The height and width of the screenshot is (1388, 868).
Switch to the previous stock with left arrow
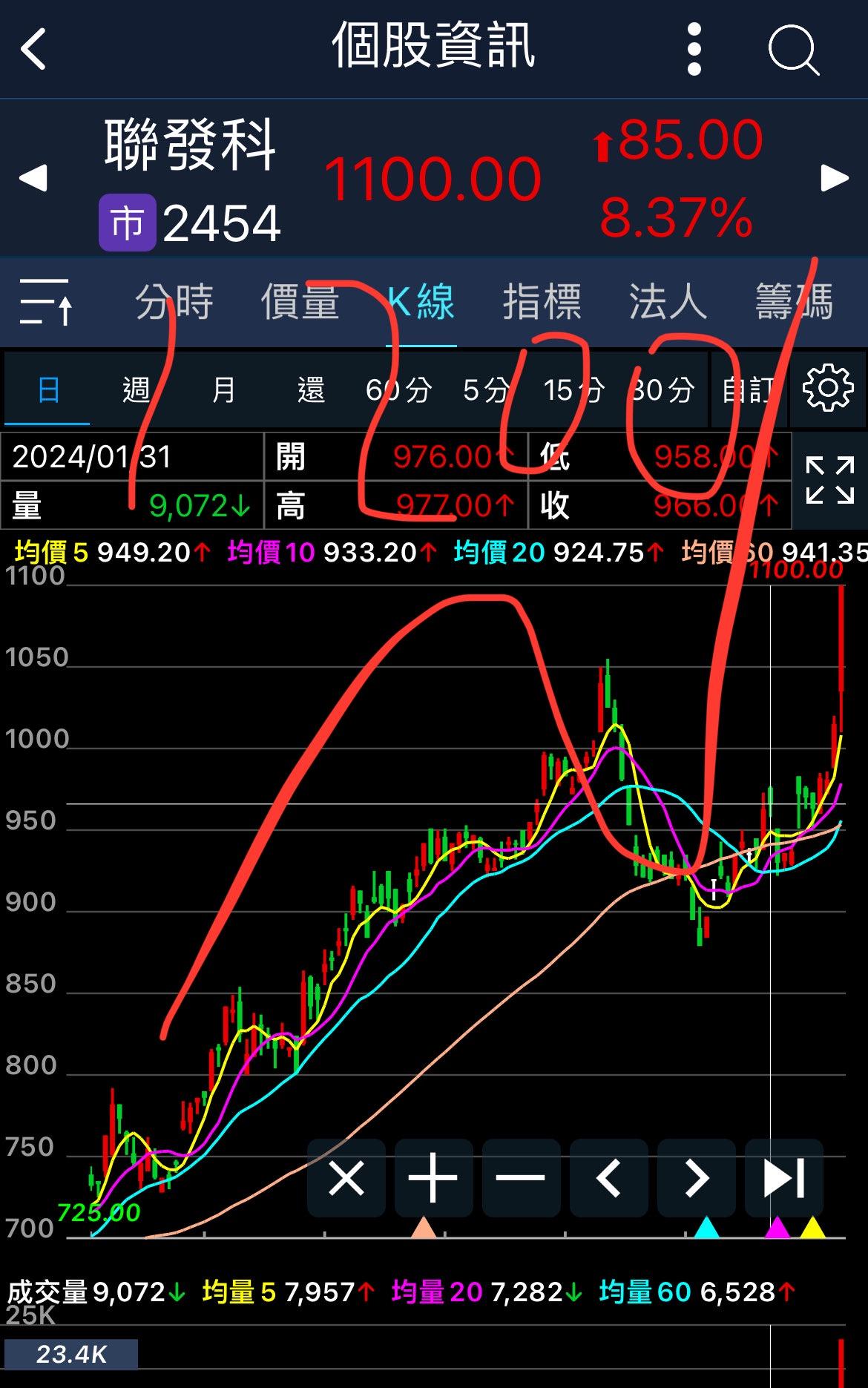click(x=33, y=178)
